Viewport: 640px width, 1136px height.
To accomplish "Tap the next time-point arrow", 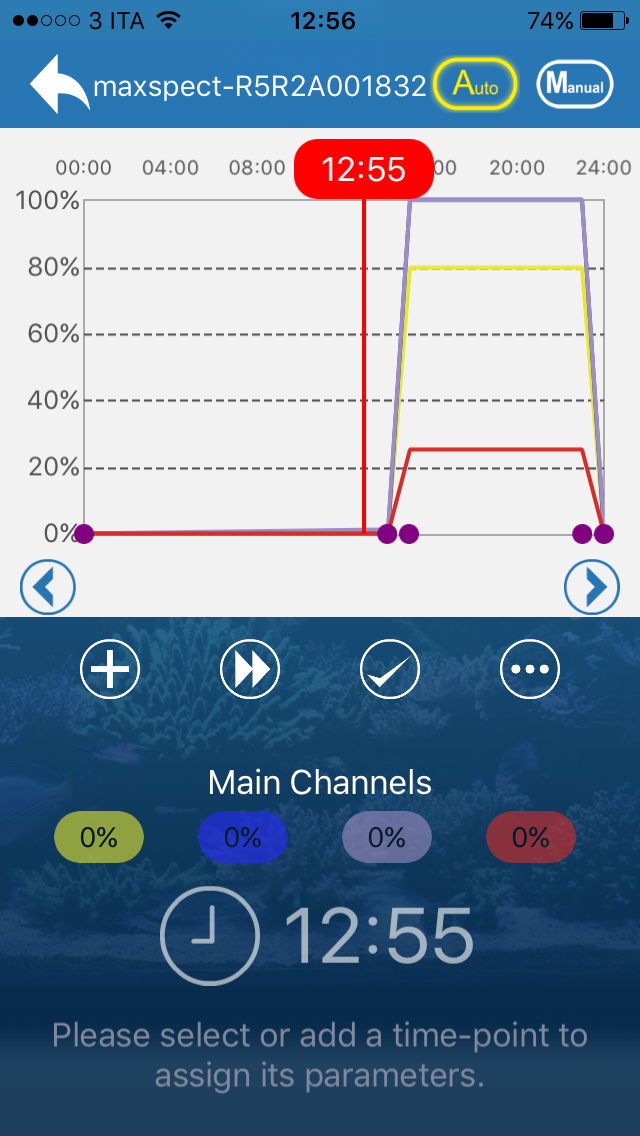I will tap(592, 587).
